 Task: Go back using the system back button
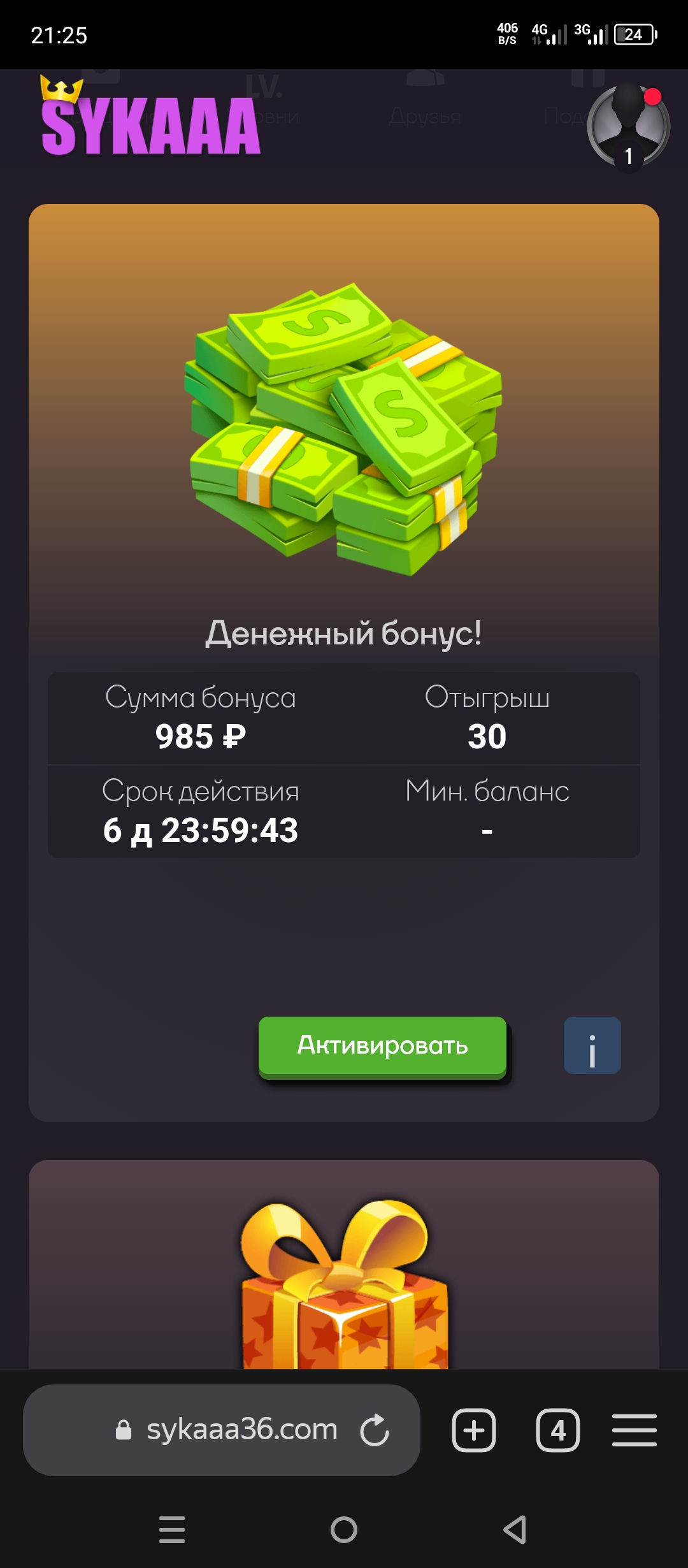pyautogui.click(x=515, y=1530)
